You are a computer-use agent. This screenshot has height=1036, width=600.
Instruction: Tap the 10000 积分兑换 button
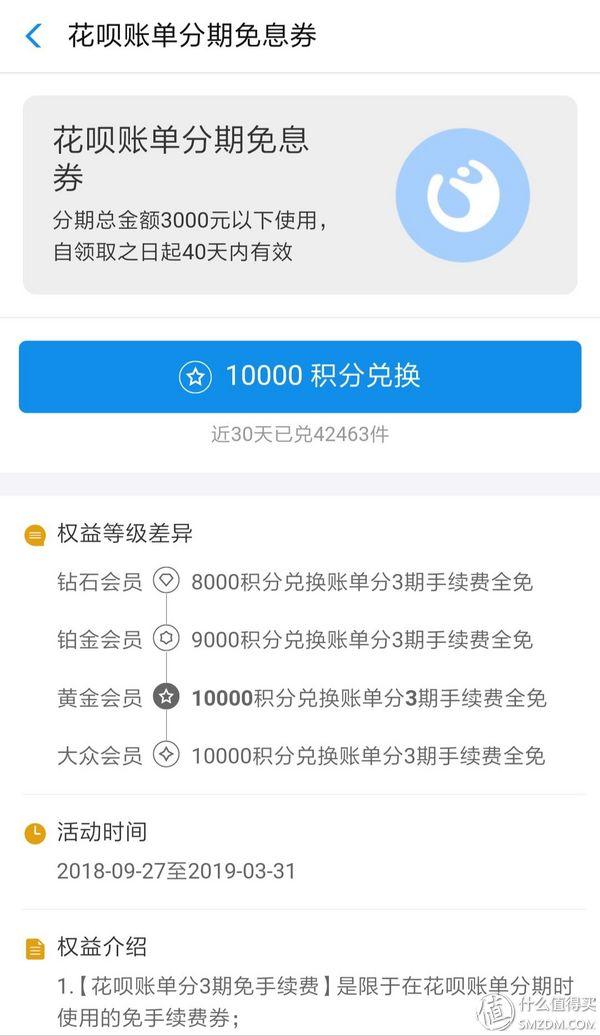click(x=300, y=377)
